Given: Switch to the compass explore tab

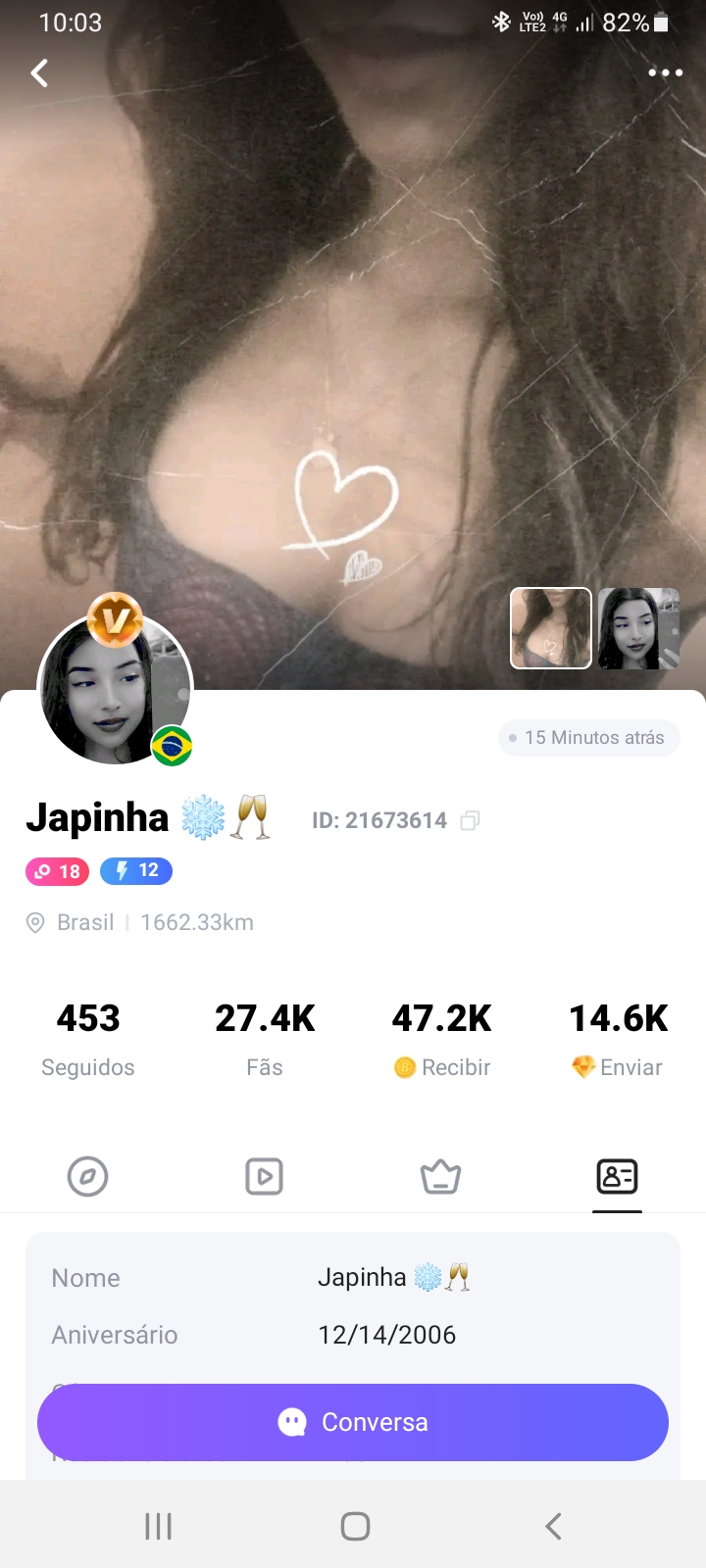Looking at the screenshot, I should [x=87, y=1176].
